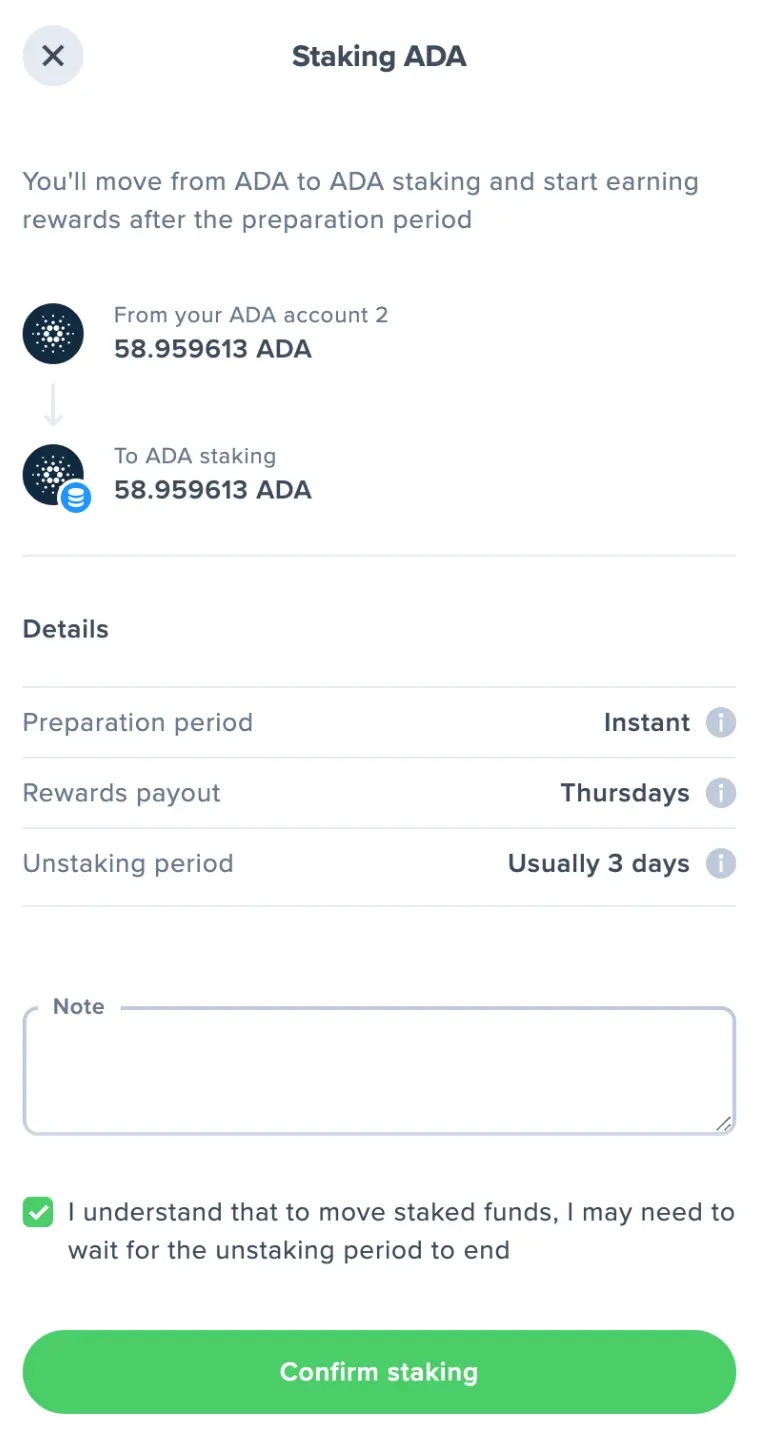Click the ADA staking coin icon

tap(52, 474)
